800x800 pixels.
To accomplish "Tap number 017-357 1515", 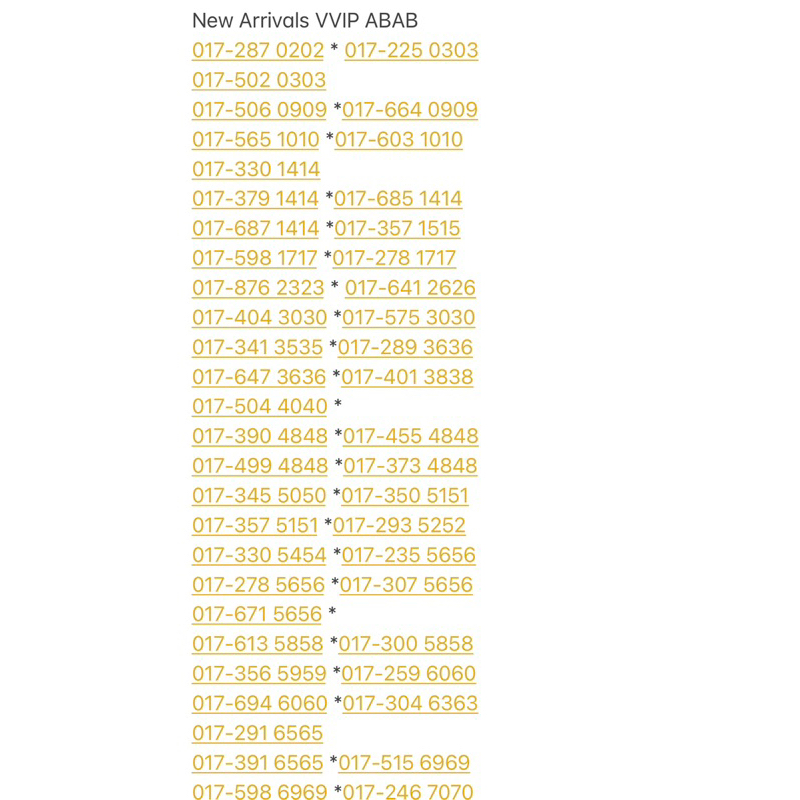I will (397, 228).
